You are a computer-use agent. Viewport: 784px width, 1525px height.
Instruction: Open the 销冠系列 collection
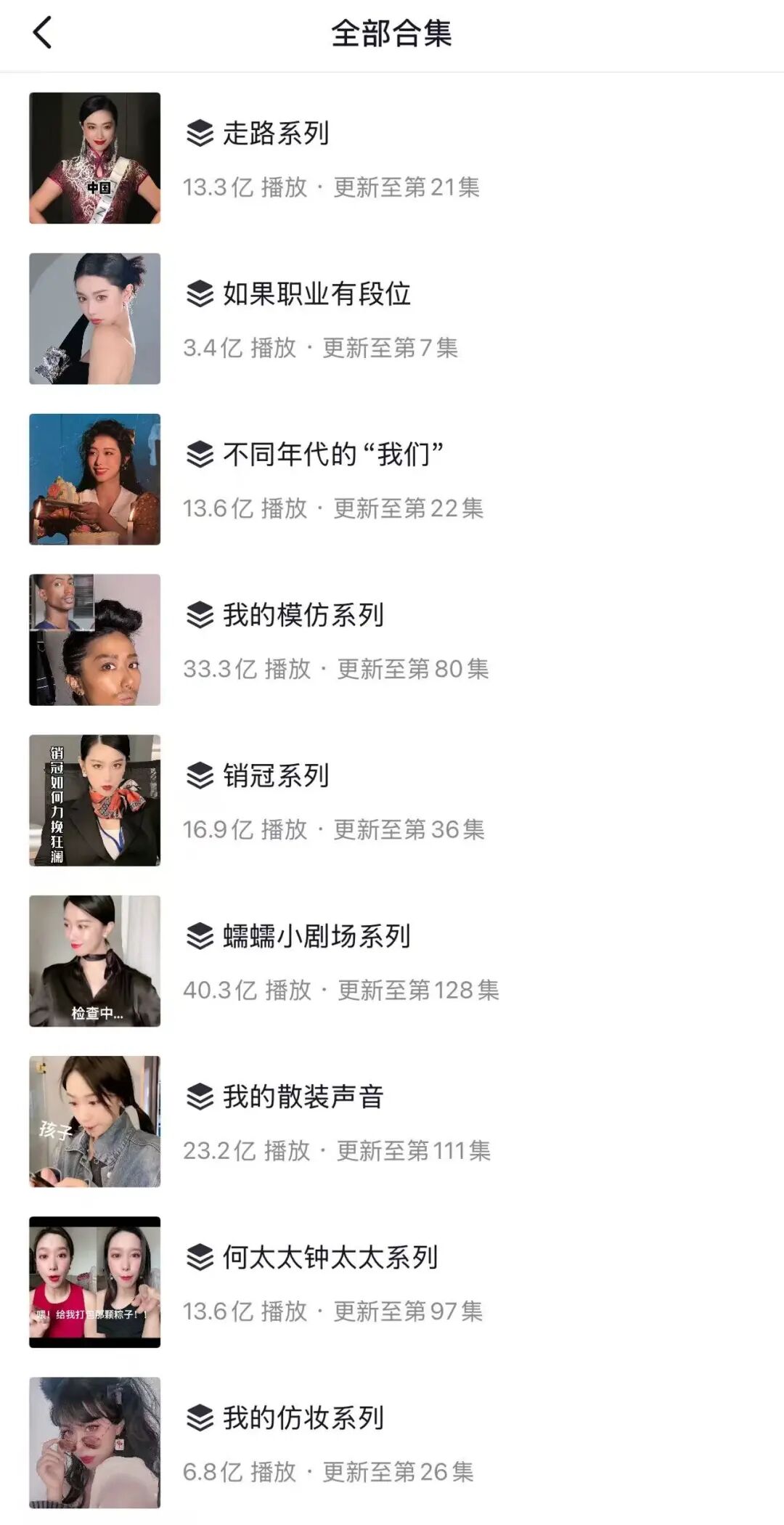pyautogui.click(x=276, y=776)
